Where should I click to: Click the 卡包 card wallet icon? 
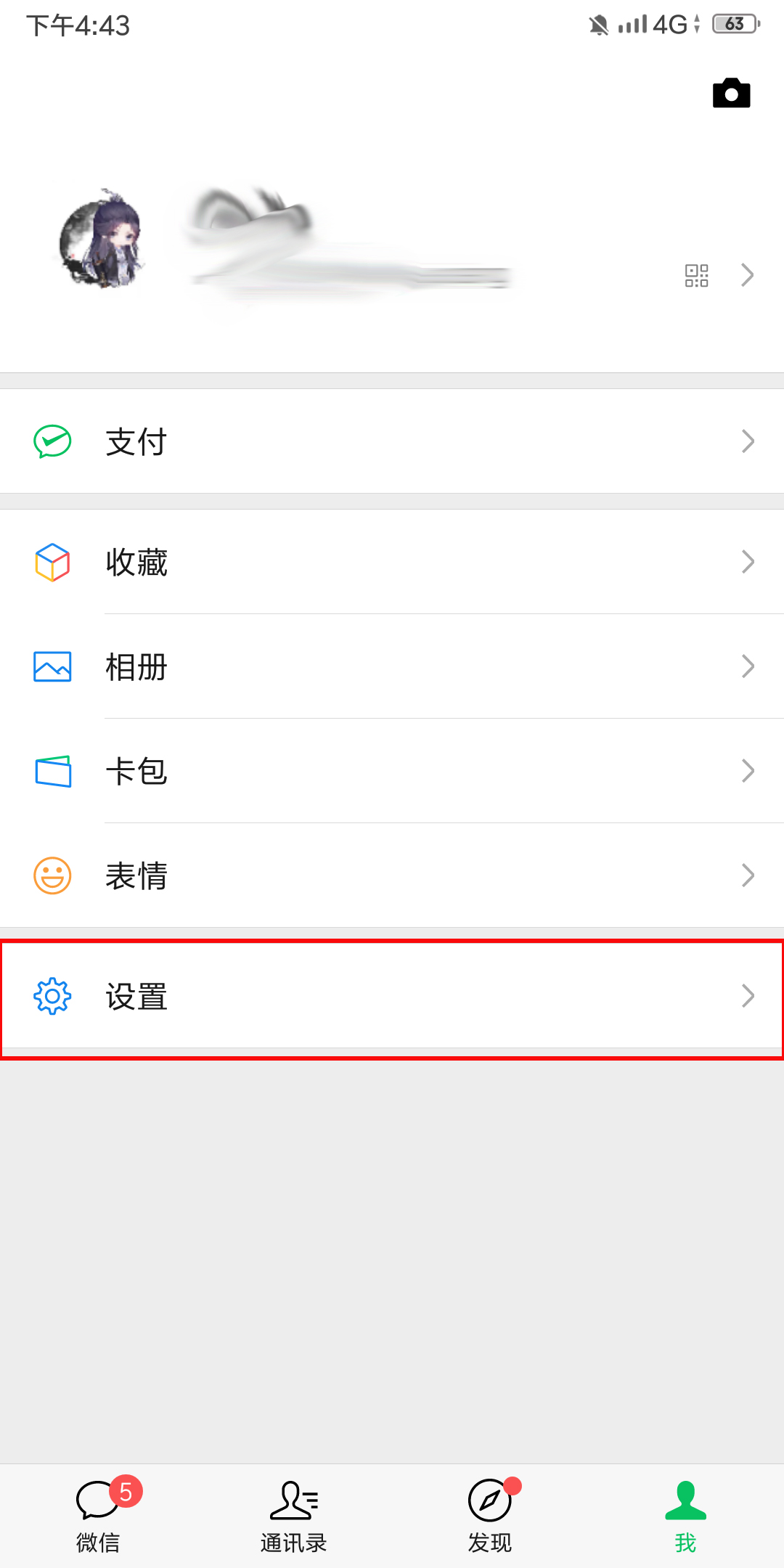51,772
